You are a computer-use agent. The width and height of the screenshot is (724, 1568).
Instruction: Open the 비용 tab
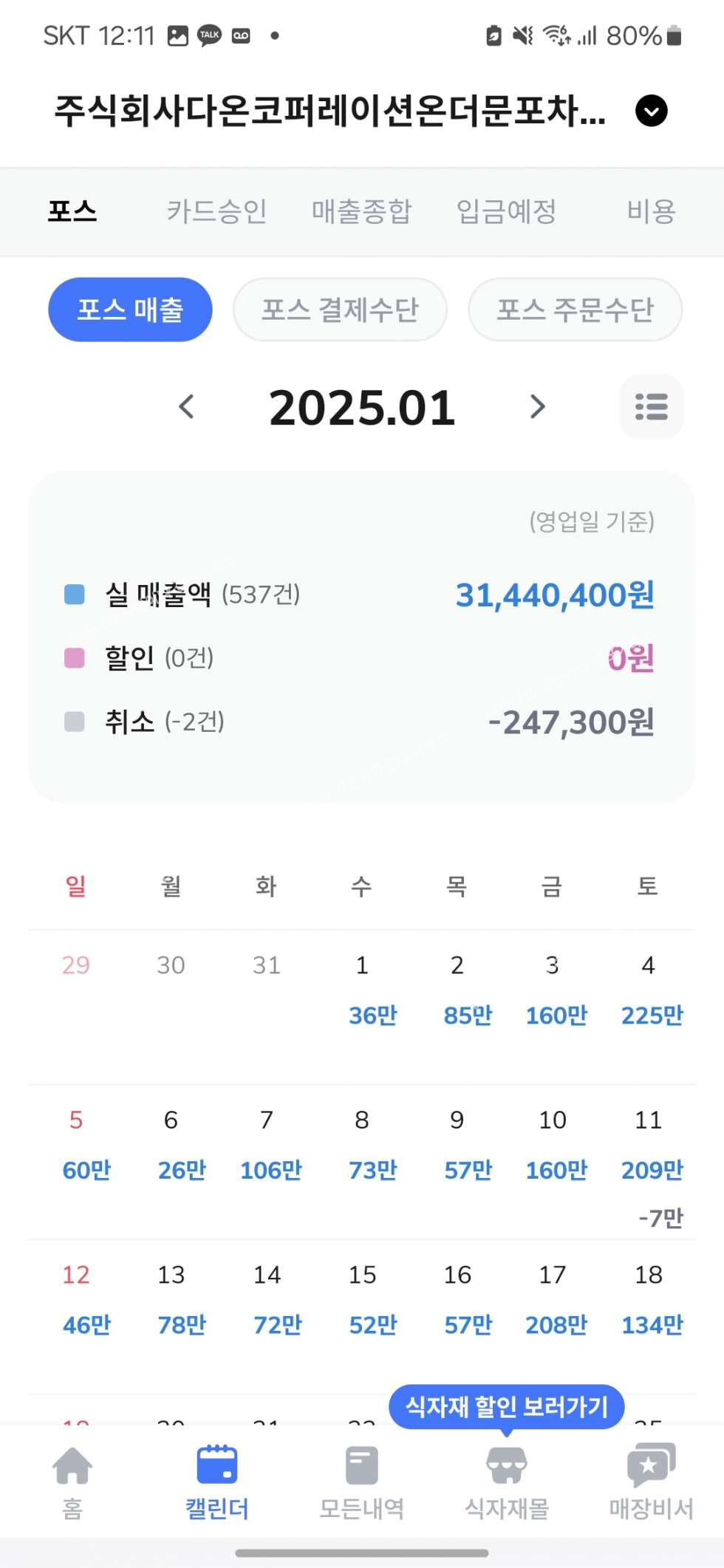pyautogui.click(x=651, y=211)
